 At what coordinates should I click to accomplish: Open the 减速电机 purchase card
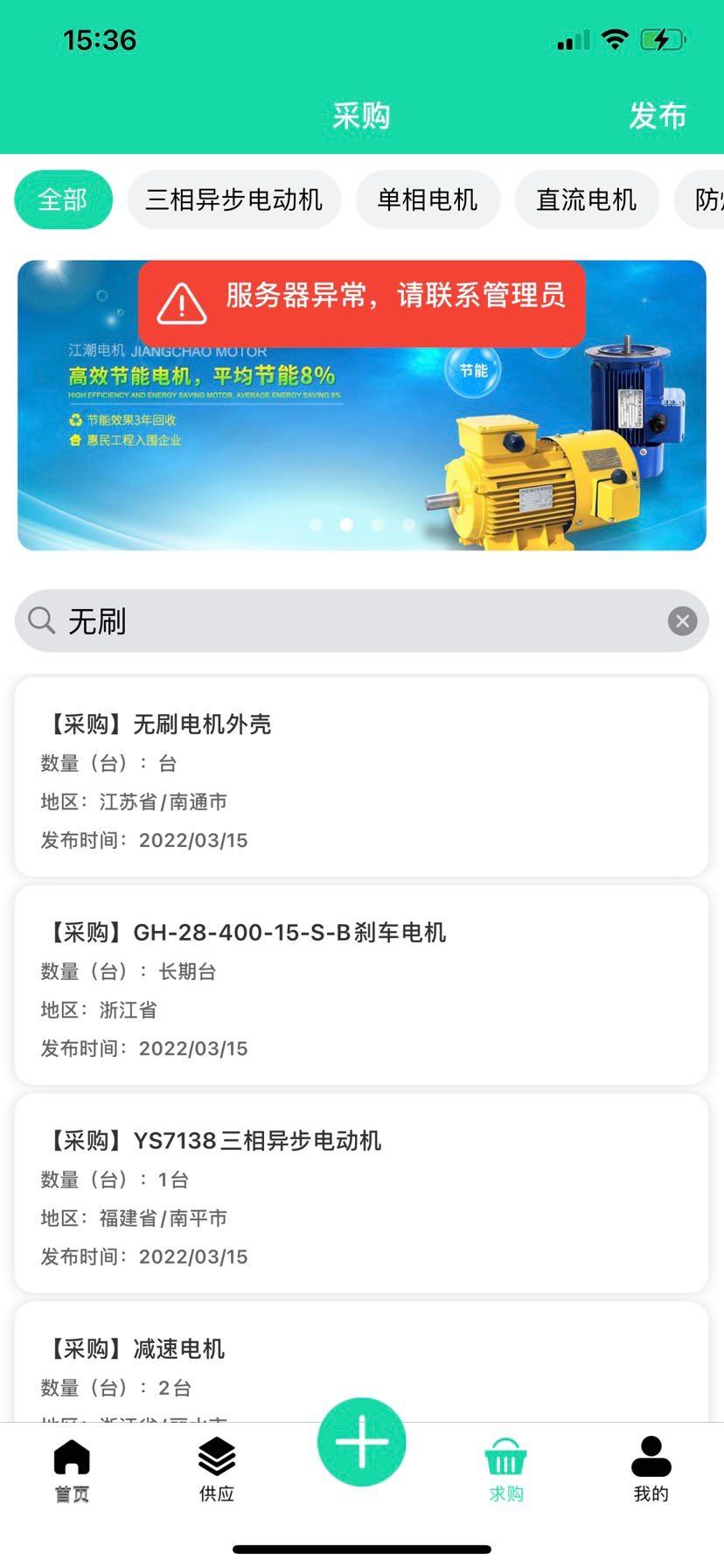pyautogui.click(x=362, y=1365)
